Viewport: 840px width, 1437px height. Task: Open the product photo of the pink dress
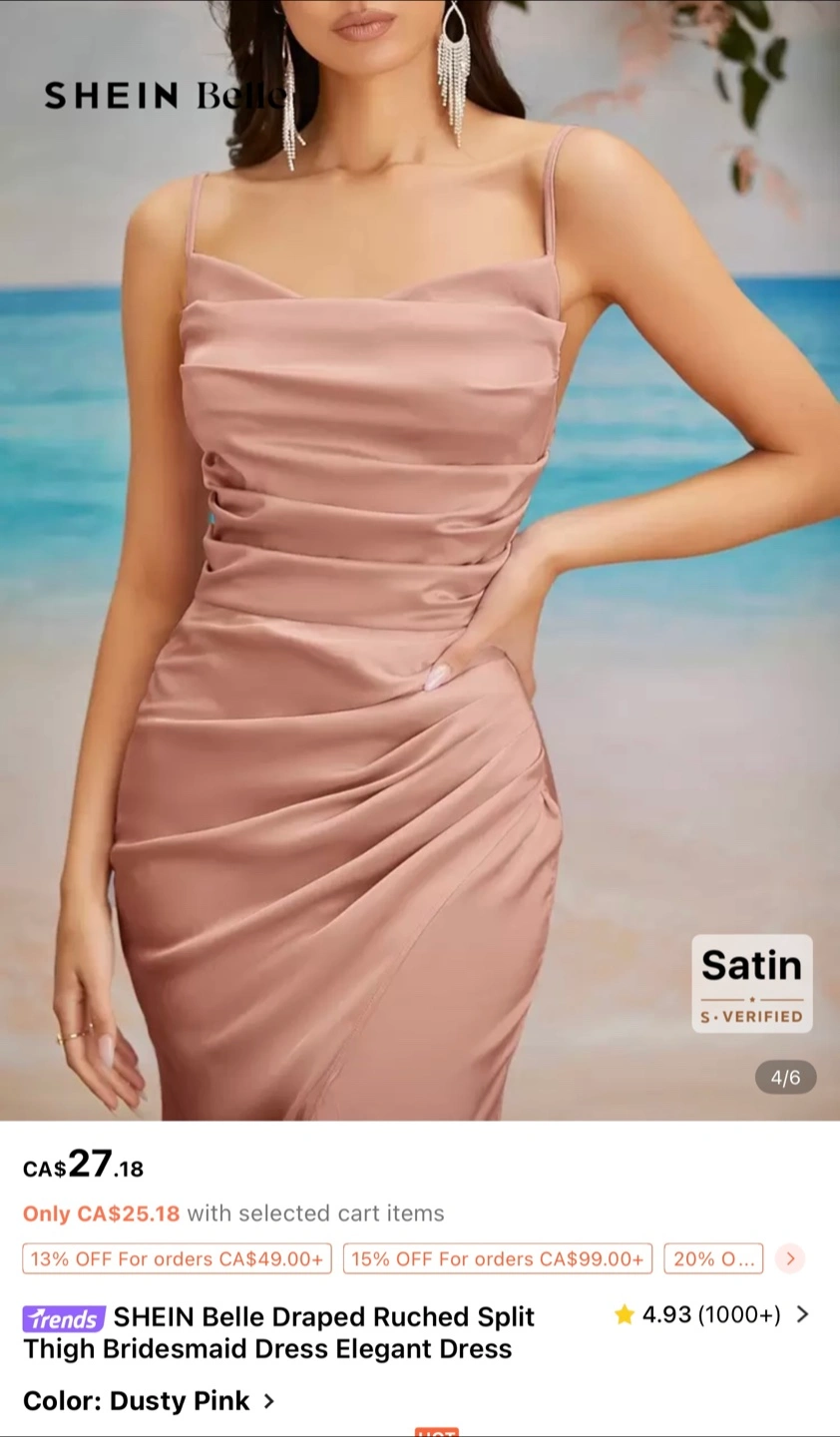click(420, 560)
